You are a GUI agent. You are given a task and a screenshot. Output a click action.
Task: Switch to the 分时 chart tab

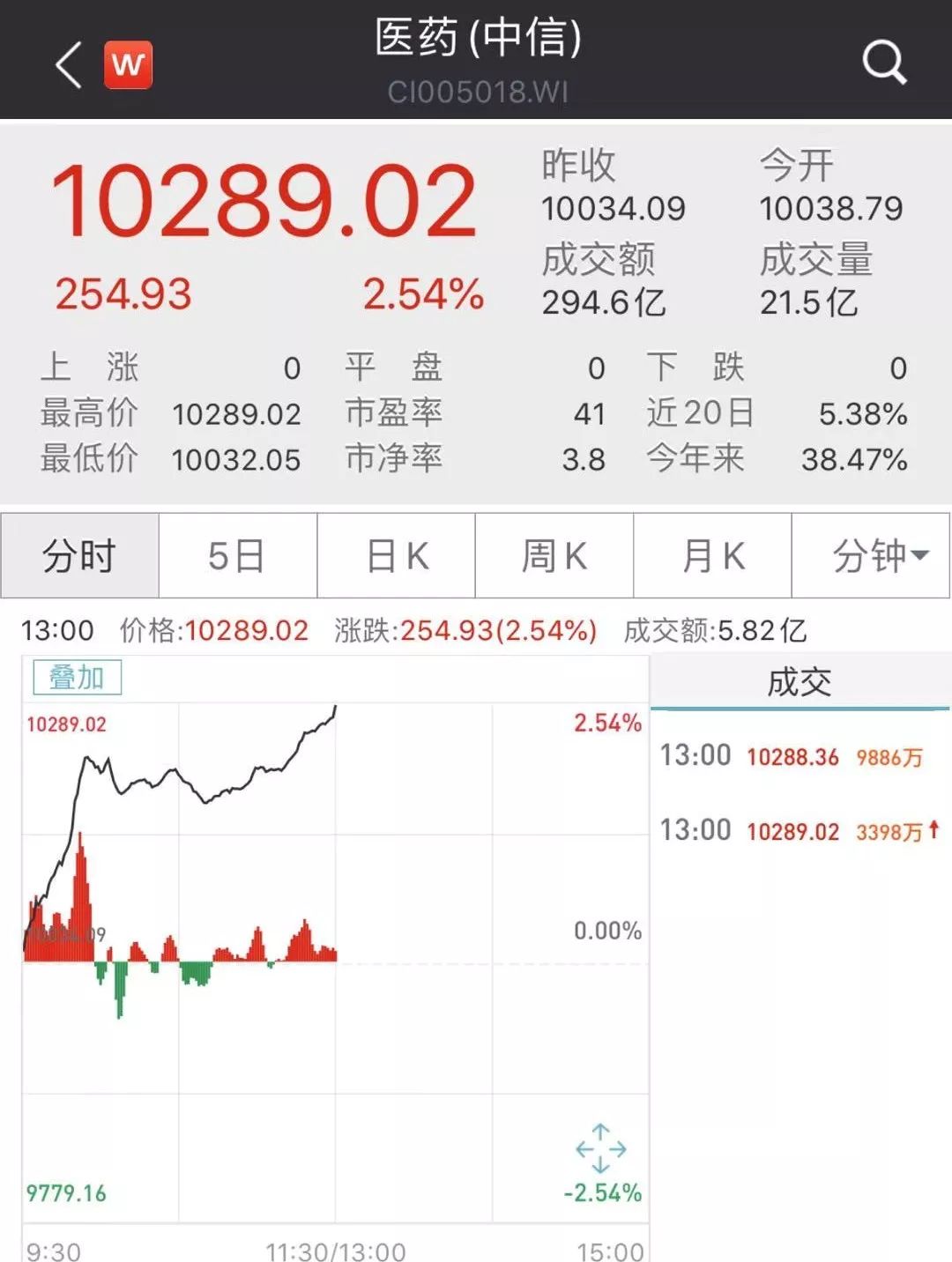(79, 556)
